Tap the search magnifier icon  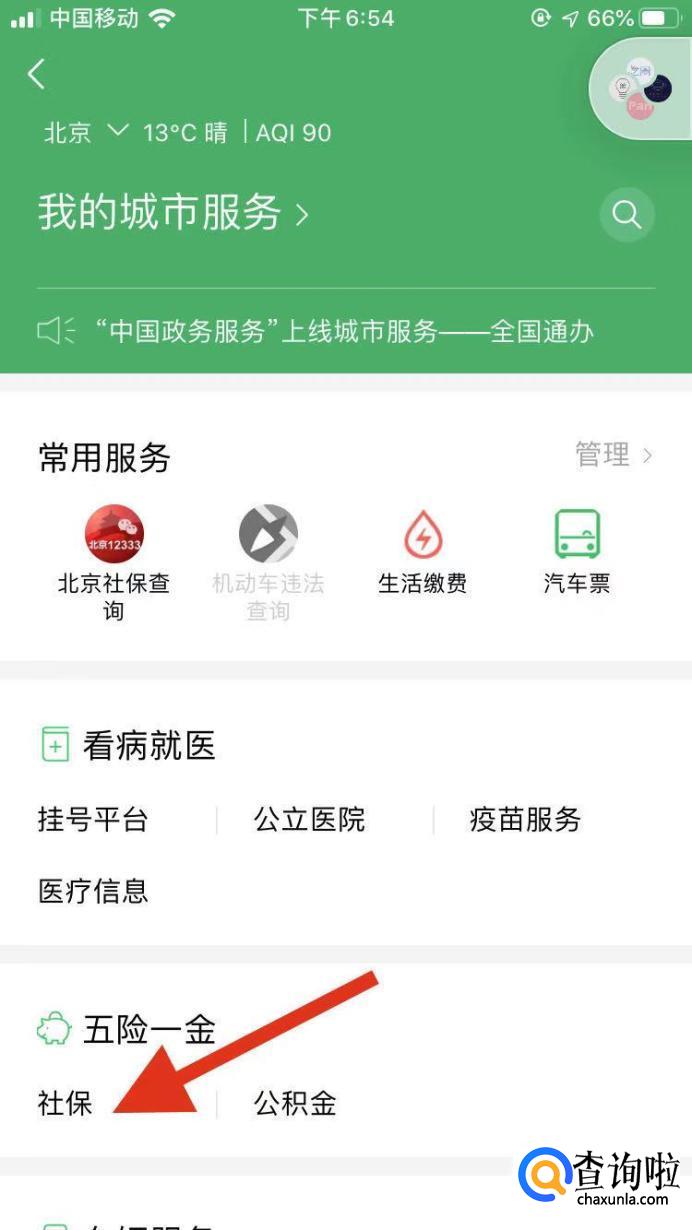coord(627,214)
